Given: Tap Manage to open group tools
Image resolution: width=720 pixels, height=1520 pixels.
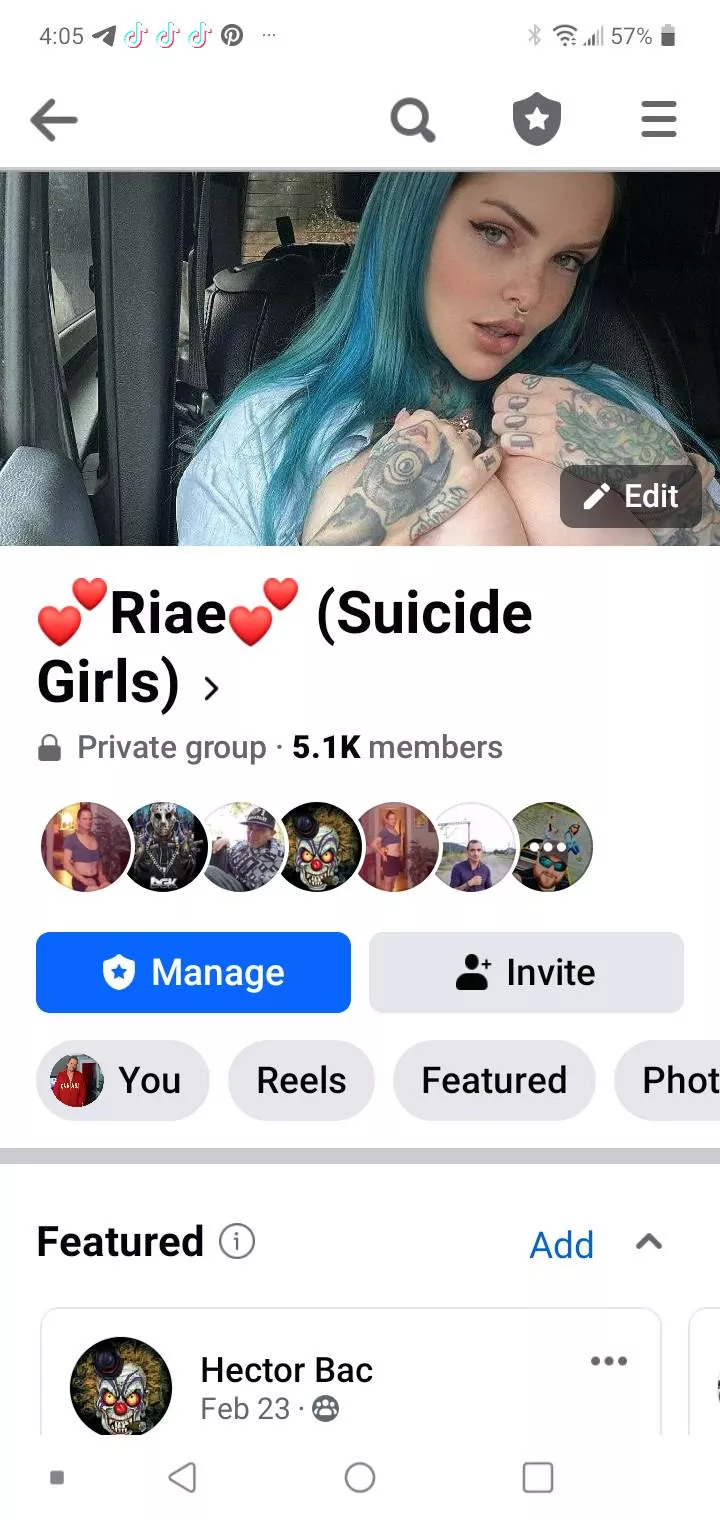Looking at the screenshot, I should [193, 972].
